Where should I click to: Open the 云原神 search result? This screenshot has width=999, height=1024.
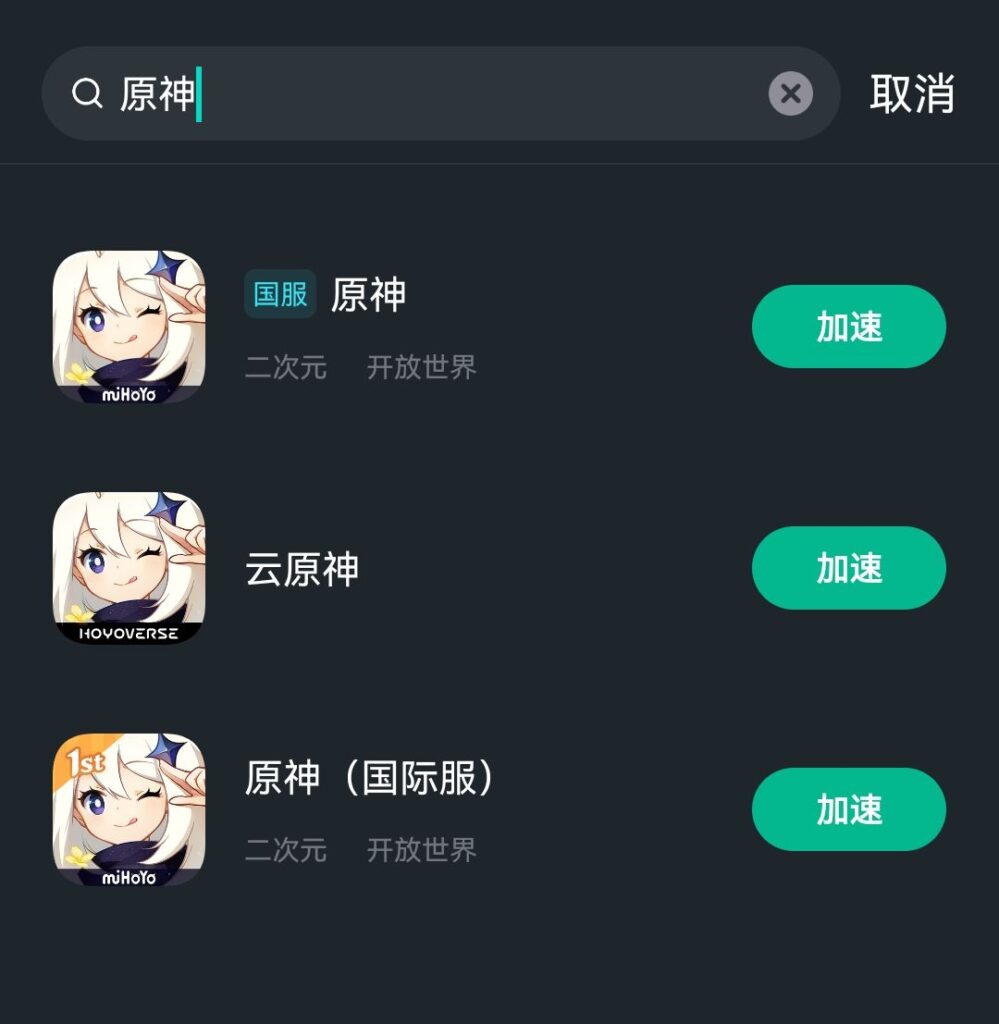click(302, 569)
